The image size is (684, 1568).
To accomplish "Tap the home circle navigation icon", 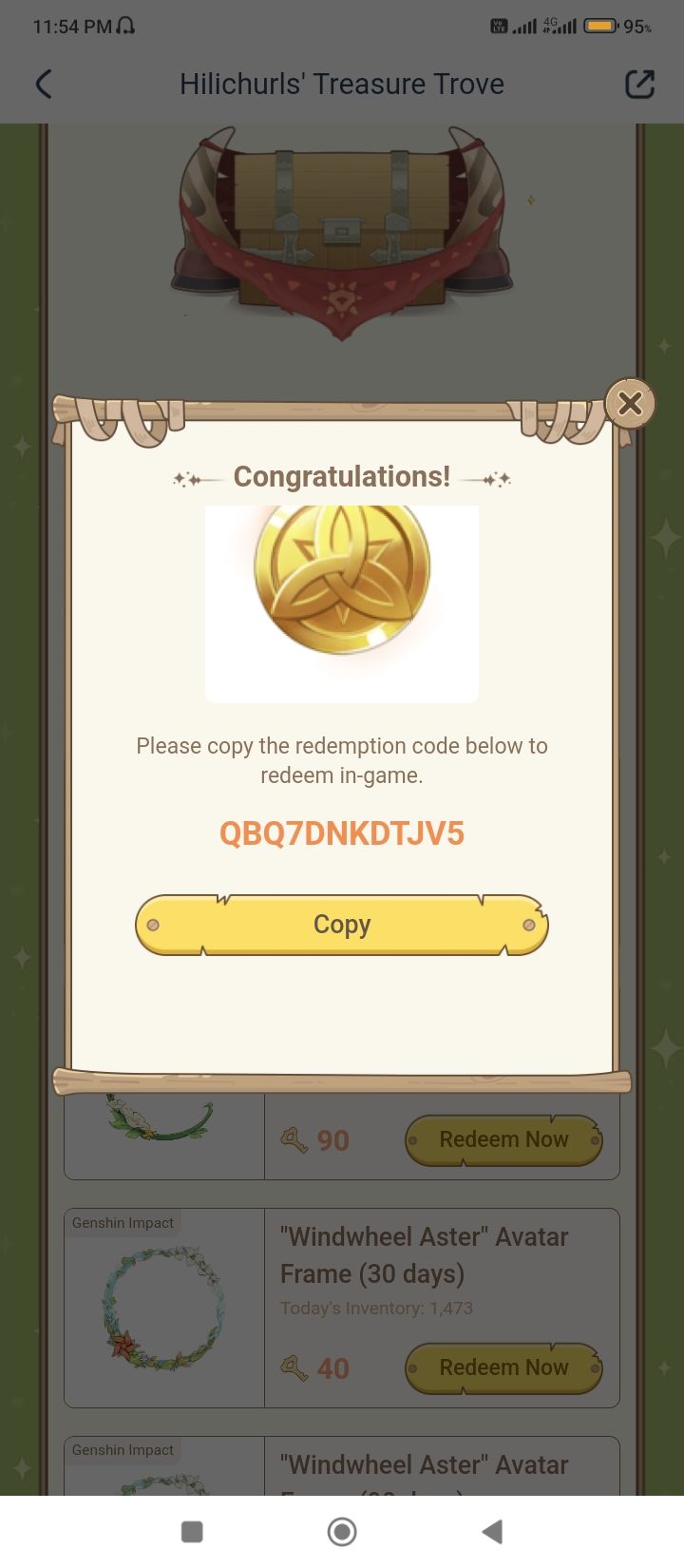I will [x=341, y=1531].
